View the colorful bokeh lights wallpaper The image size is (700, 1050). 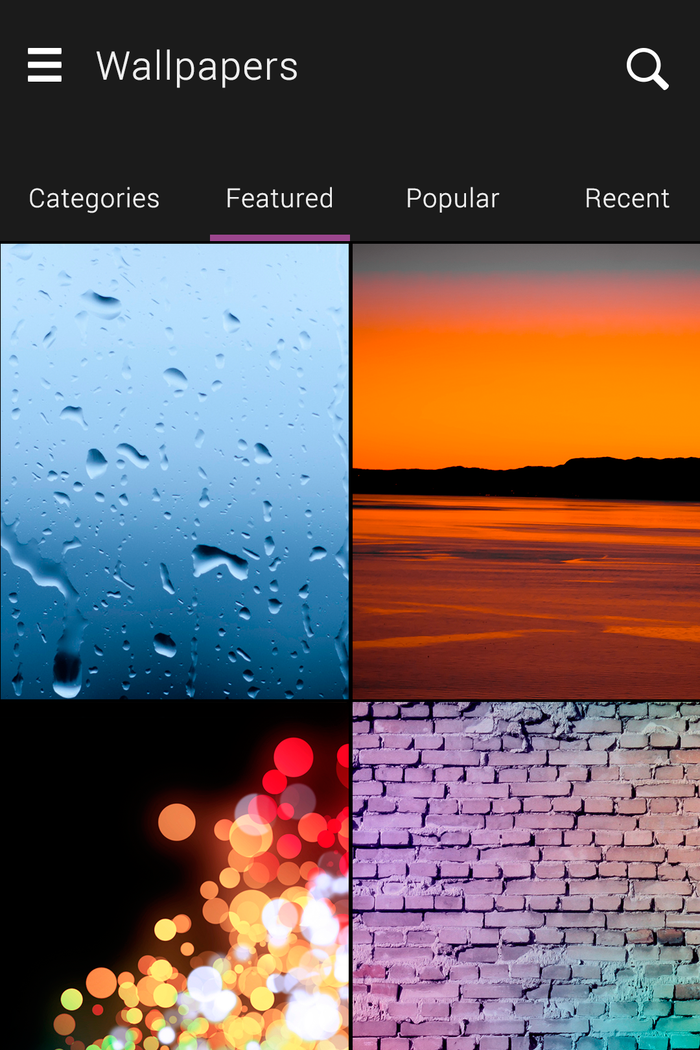pos(174,875)
